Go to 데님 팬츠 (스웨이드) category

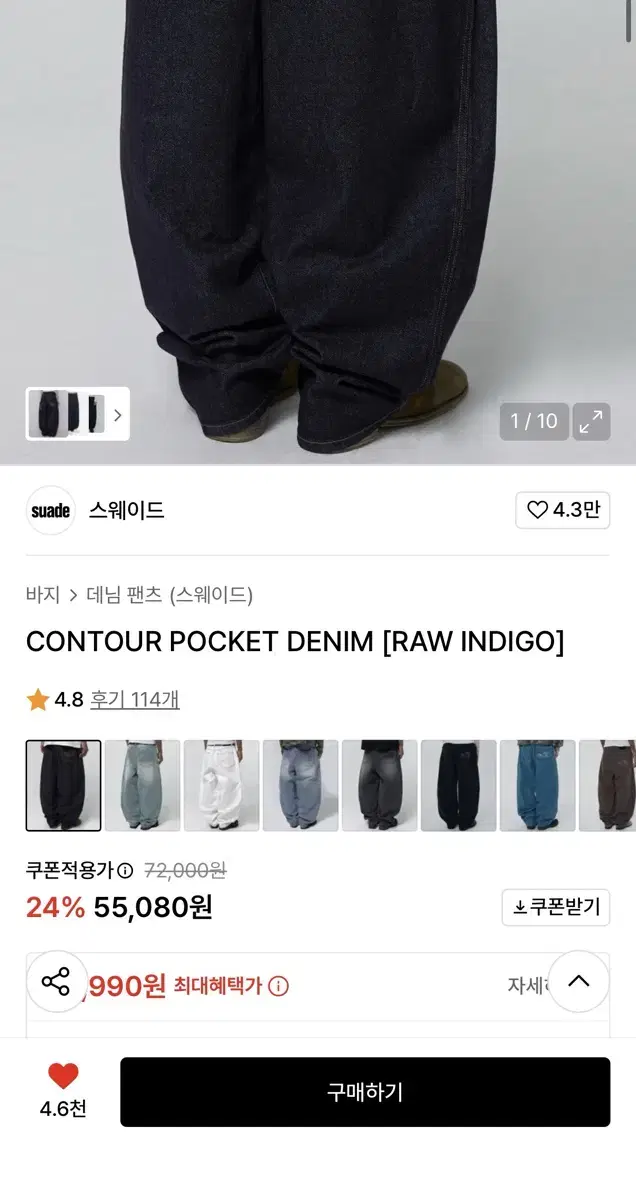[169, 595]
